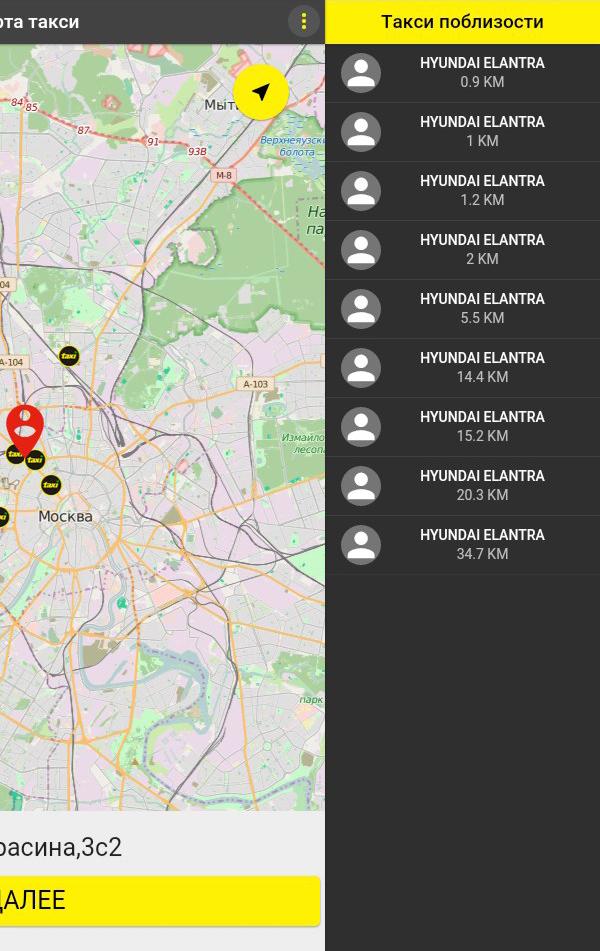Select the farthest taxi at 34.7 KM
The image size is (600, 951).
point(462,545)
